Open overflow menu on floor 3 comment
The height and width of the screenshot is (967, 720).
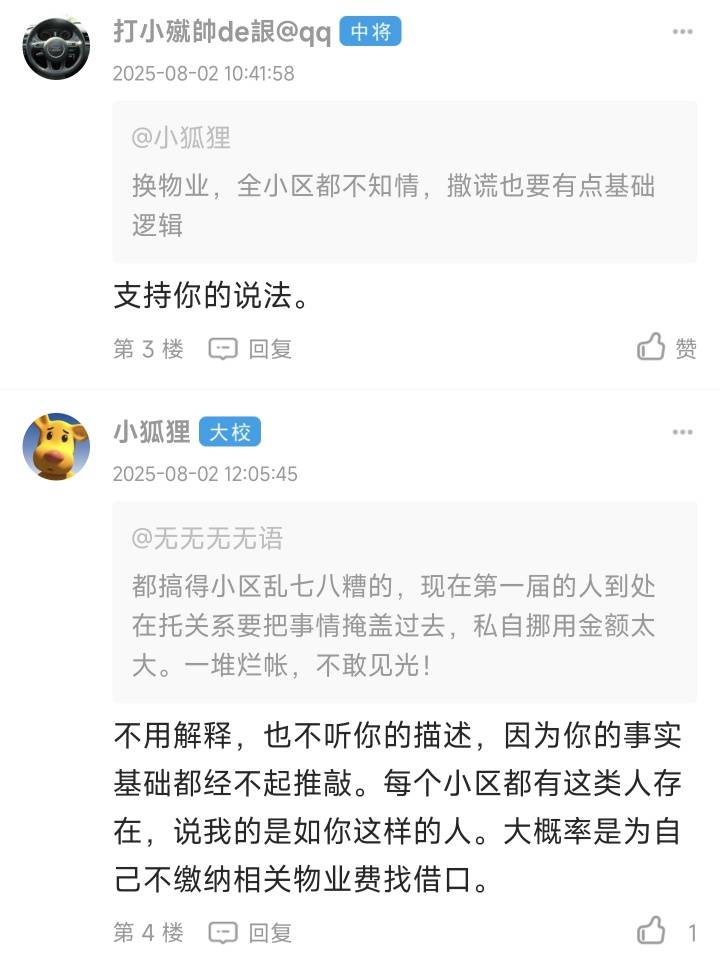682,32
